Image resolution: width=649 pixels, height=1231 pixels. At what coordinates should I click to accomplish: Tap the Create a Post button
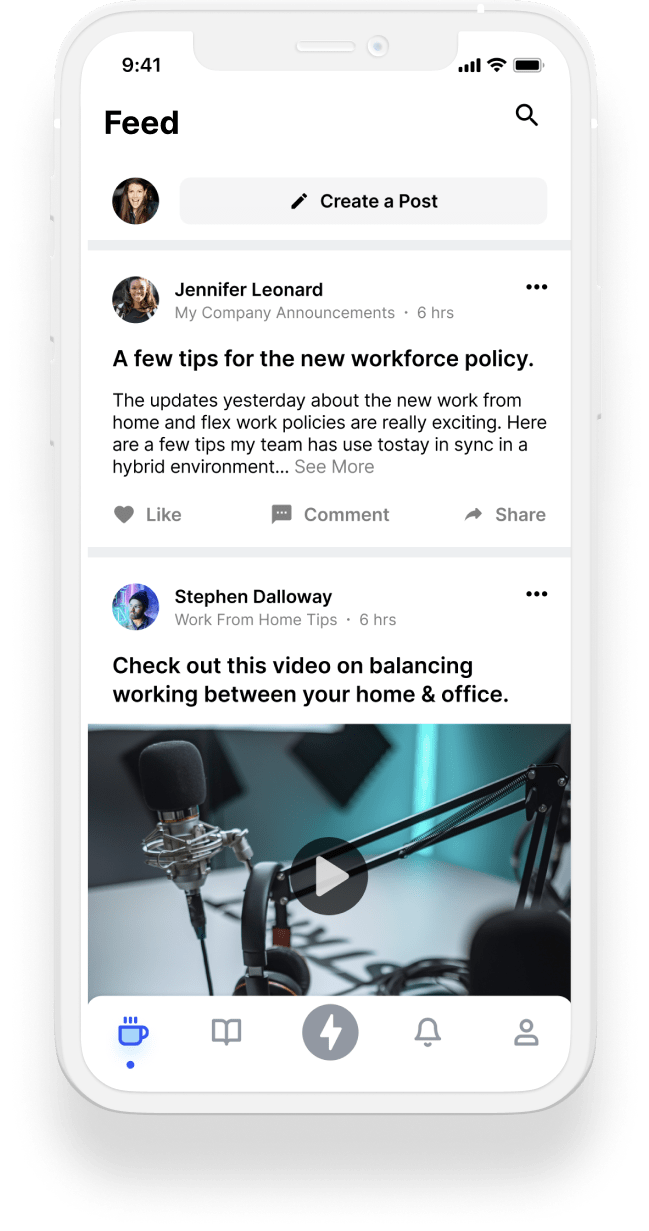pyautogui.click(x=363, y=201)
